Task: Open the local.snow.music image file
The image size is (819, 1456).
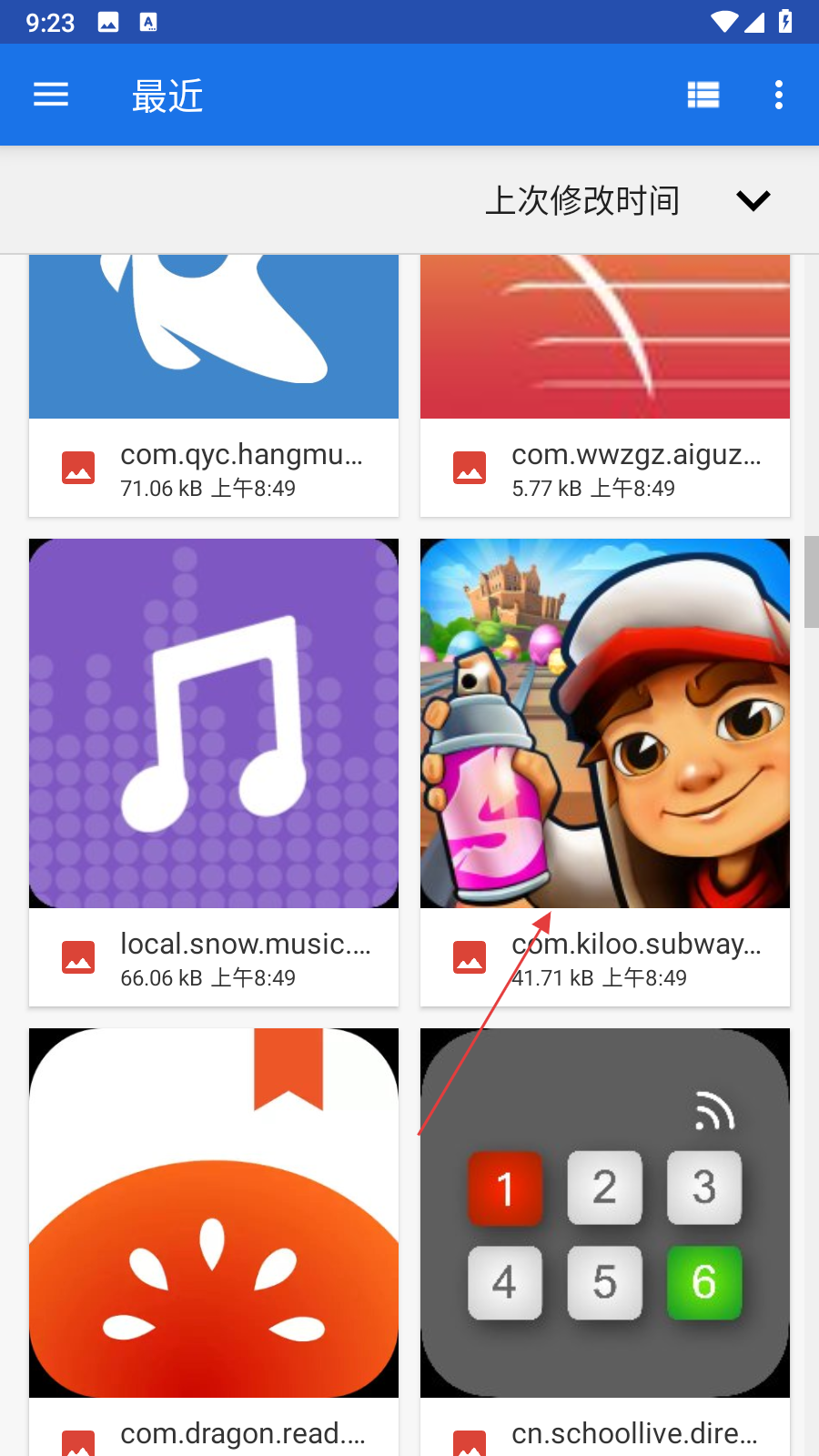Action: pyautogui.click(x=214, y=723)
